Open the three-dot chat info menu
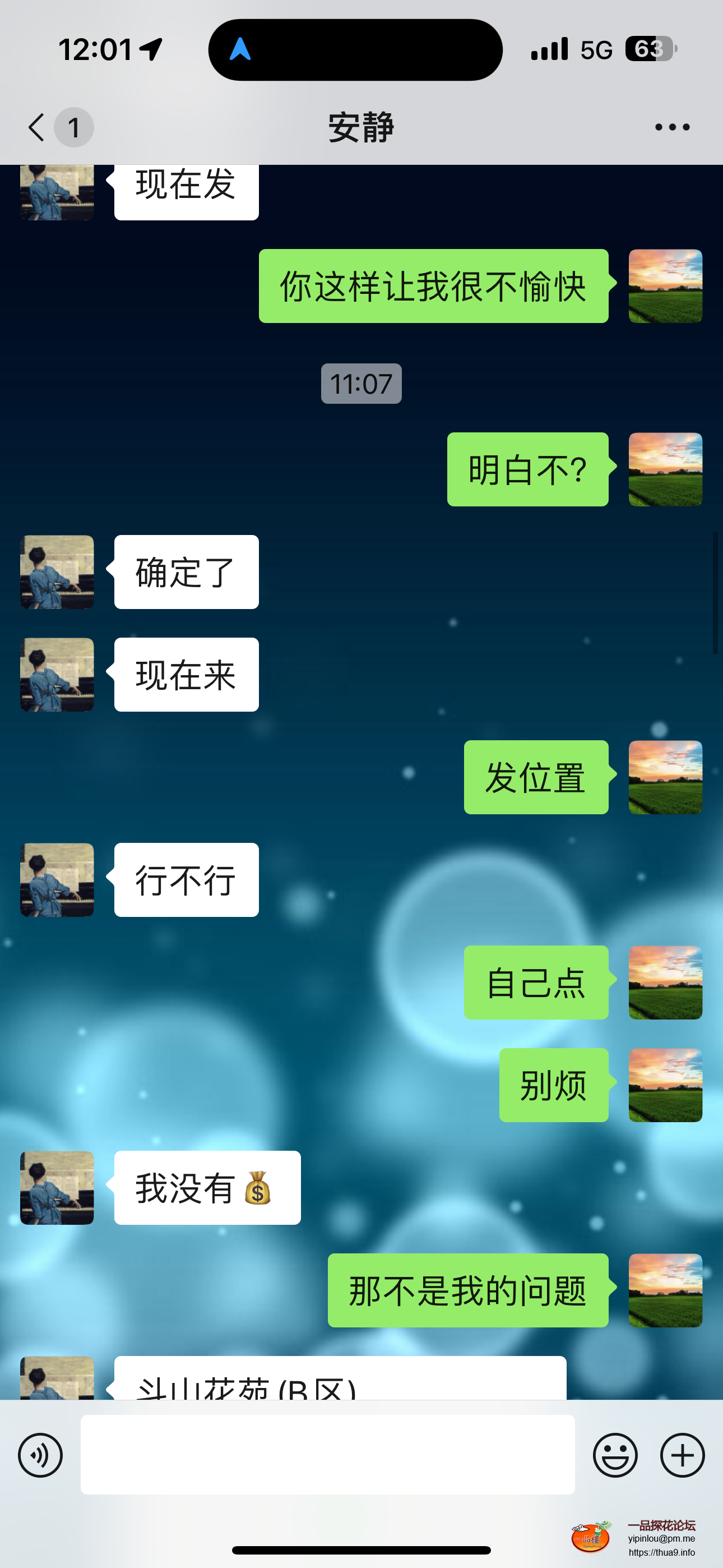723x1568 pixels. pos(672,127)
